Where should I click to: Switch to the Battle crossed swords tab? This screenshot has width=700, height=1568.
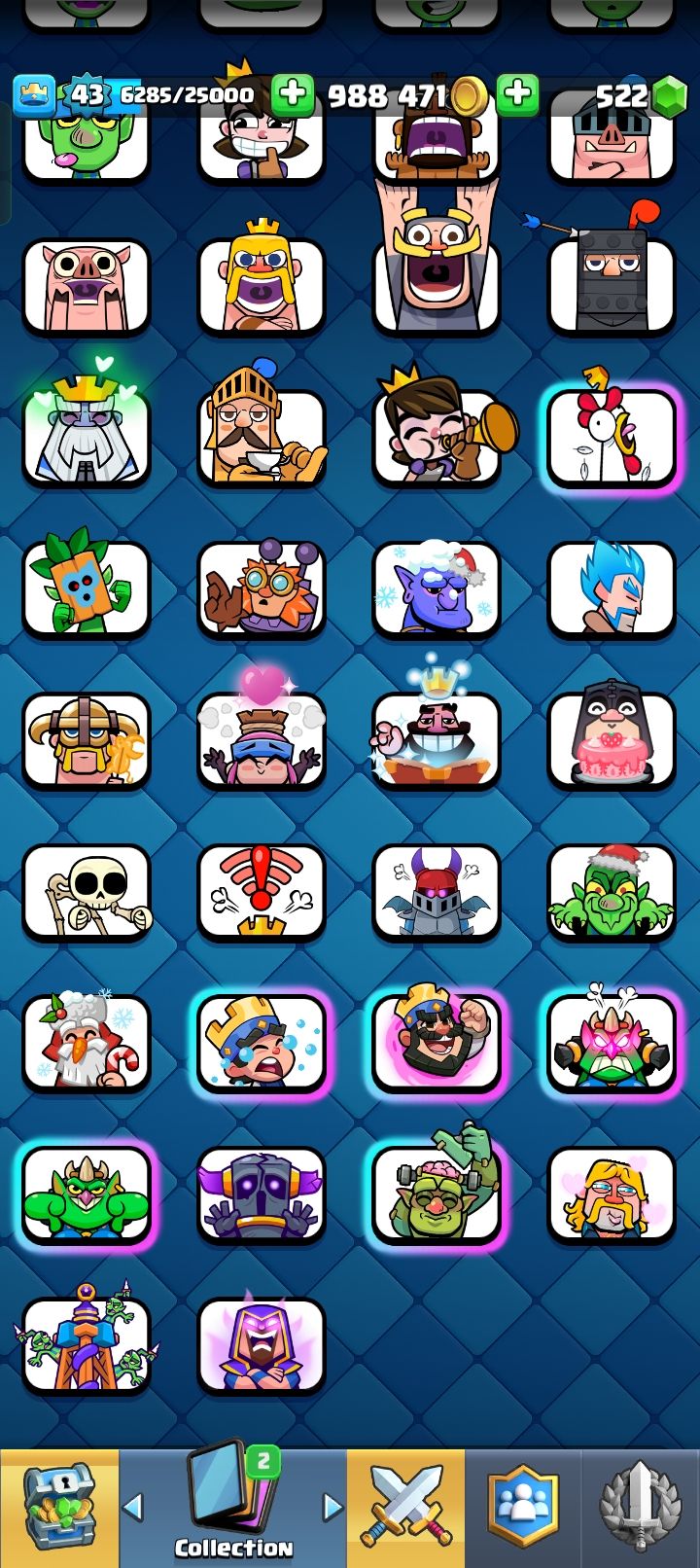tap(405, 1508)
